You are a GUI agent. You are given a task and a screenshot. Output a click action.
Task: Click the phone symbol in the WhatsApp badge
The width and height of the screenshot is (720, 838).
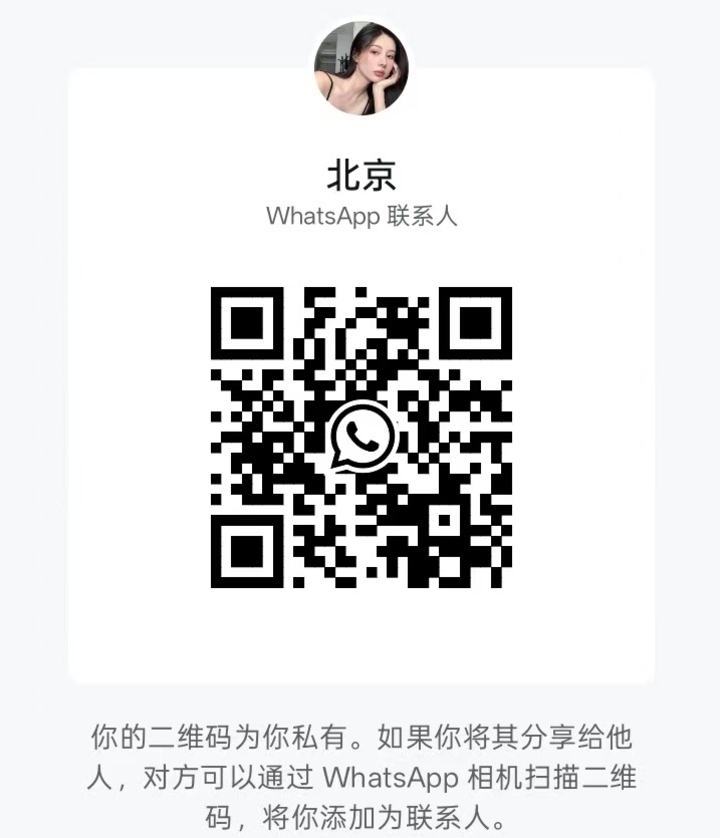pyautogui.click(x=362, y=438)
